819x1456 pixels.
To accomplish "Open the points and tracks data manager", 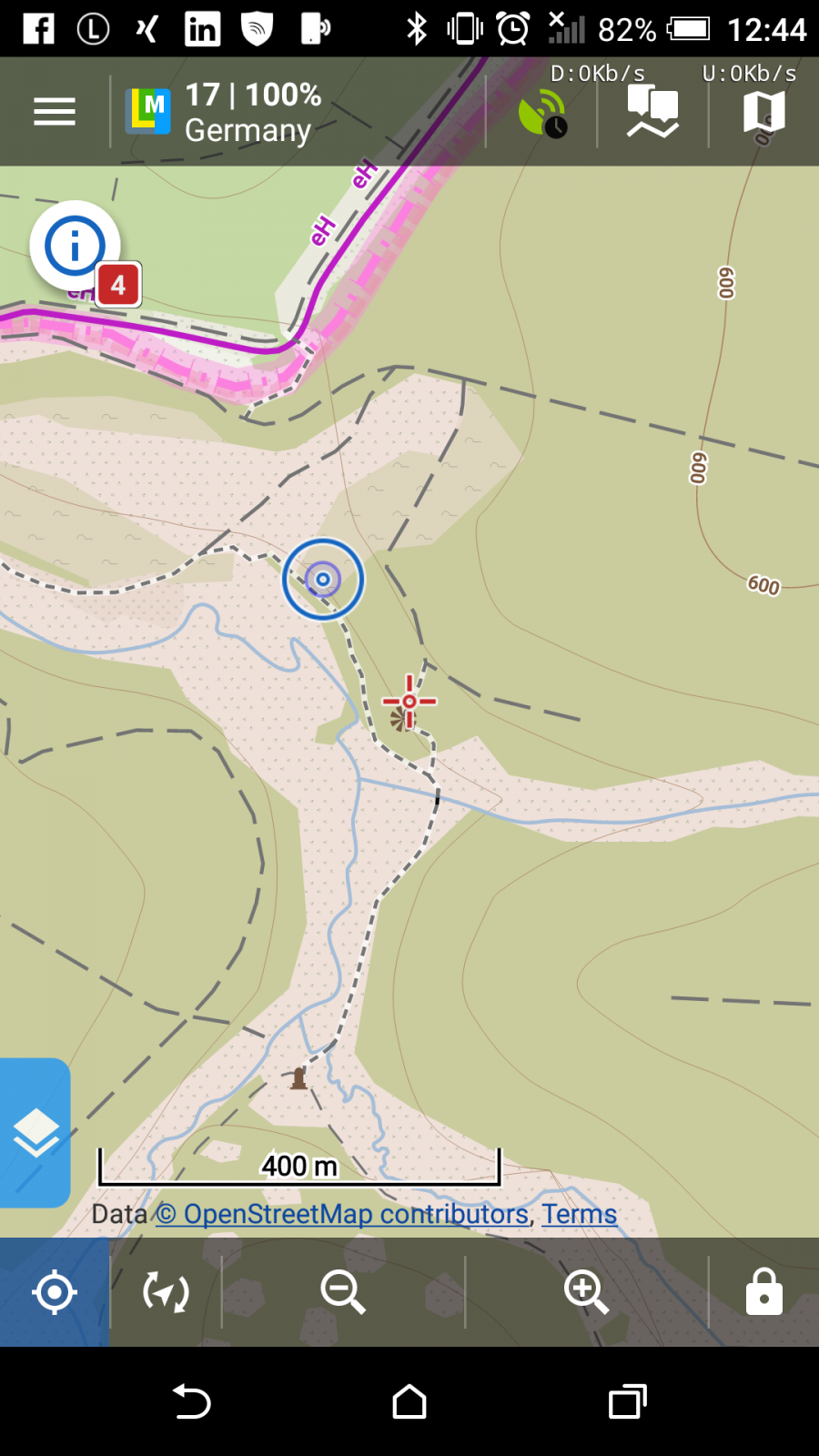I will (x=652, y=112).
